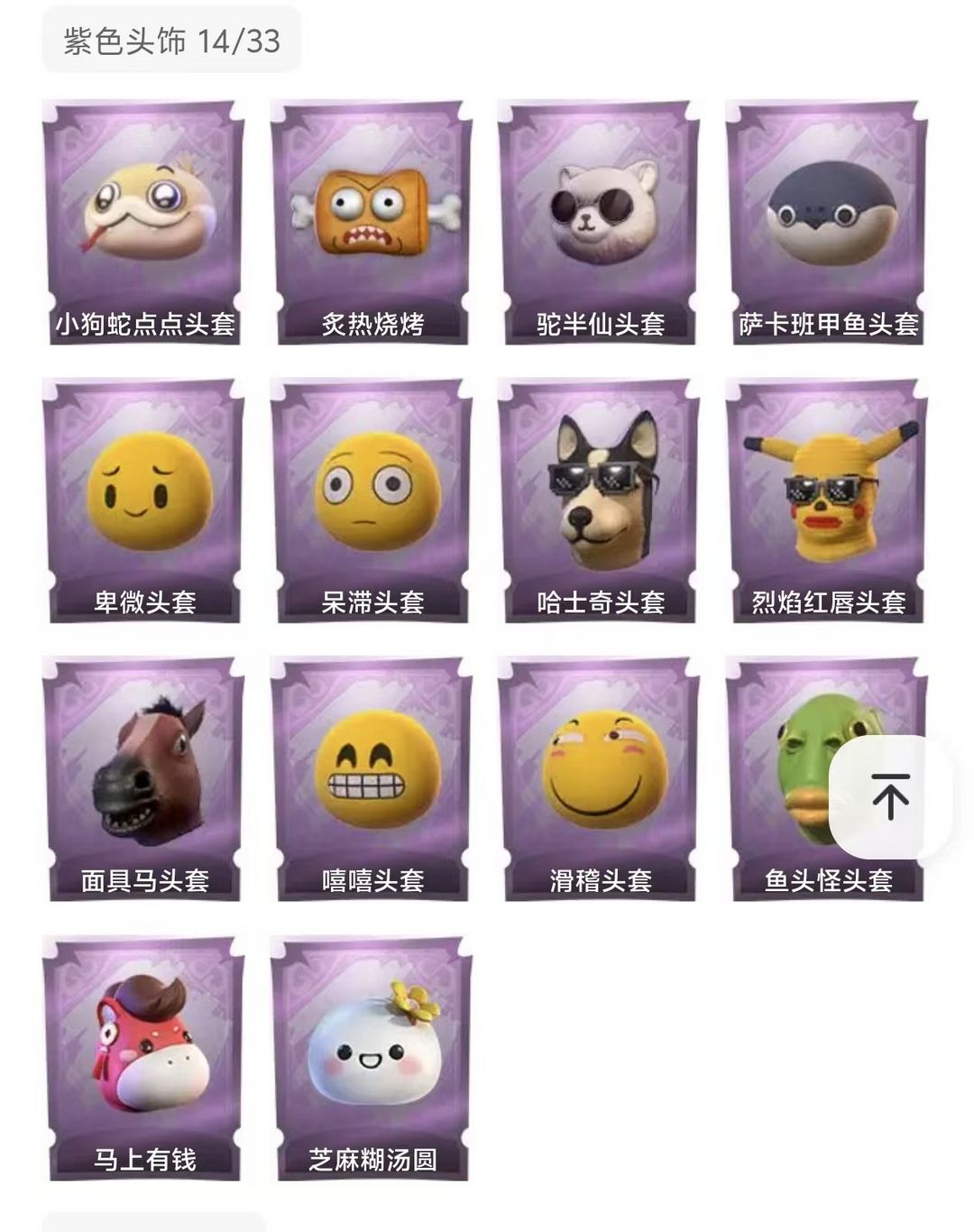974x1232 pixels.
Task: Choose the 滑稽头套 headgear card
Action: (600, 779)
